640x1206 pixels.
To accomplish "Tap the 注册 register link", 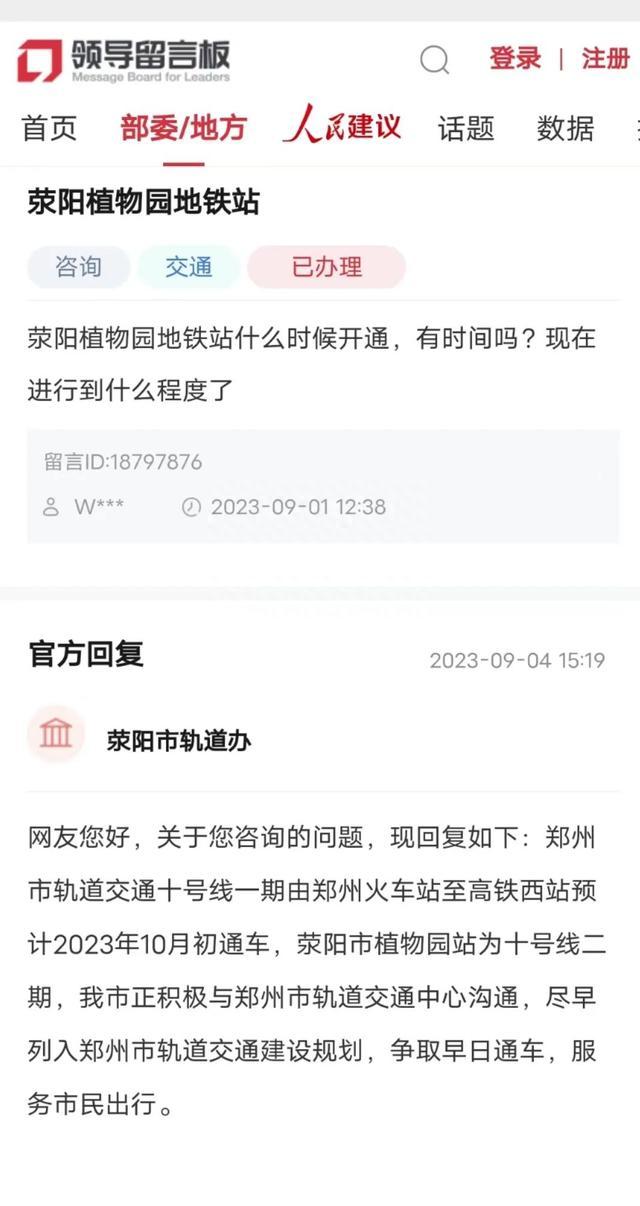I will tap(605, 59).
